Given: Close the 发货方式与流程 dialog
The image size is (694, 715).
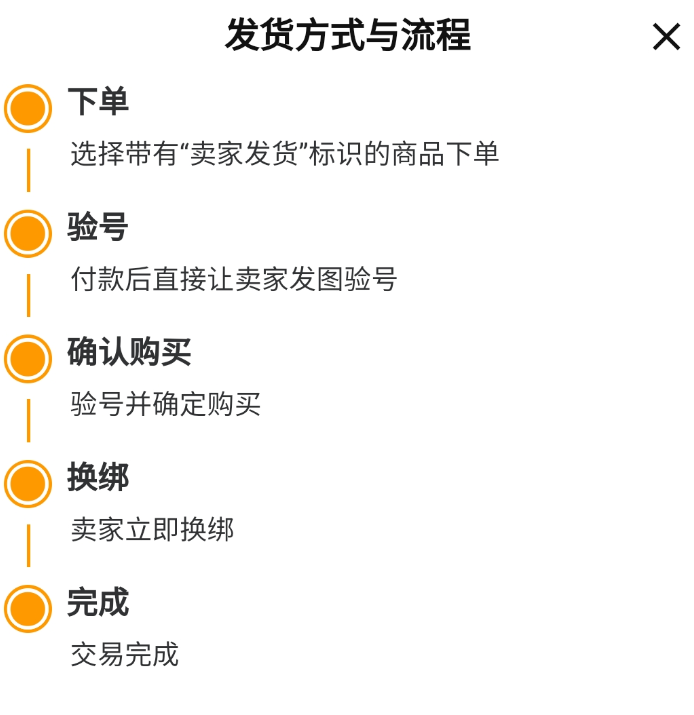Looking at the screenshot, I should (x=666, y=38).
